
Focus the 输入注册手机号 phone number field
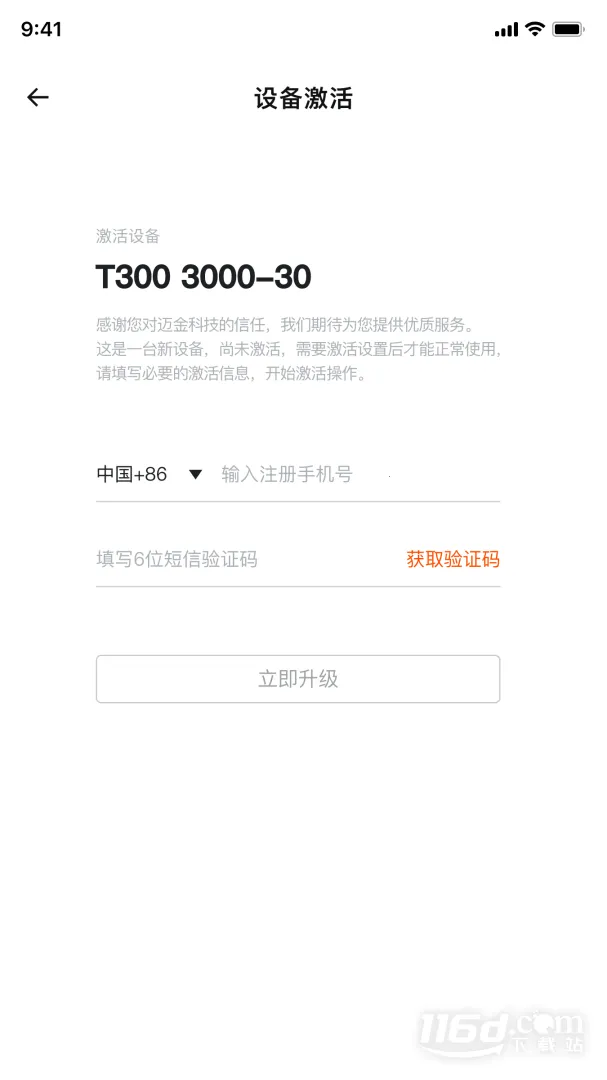pyautogui.click(x=355, y=474)
